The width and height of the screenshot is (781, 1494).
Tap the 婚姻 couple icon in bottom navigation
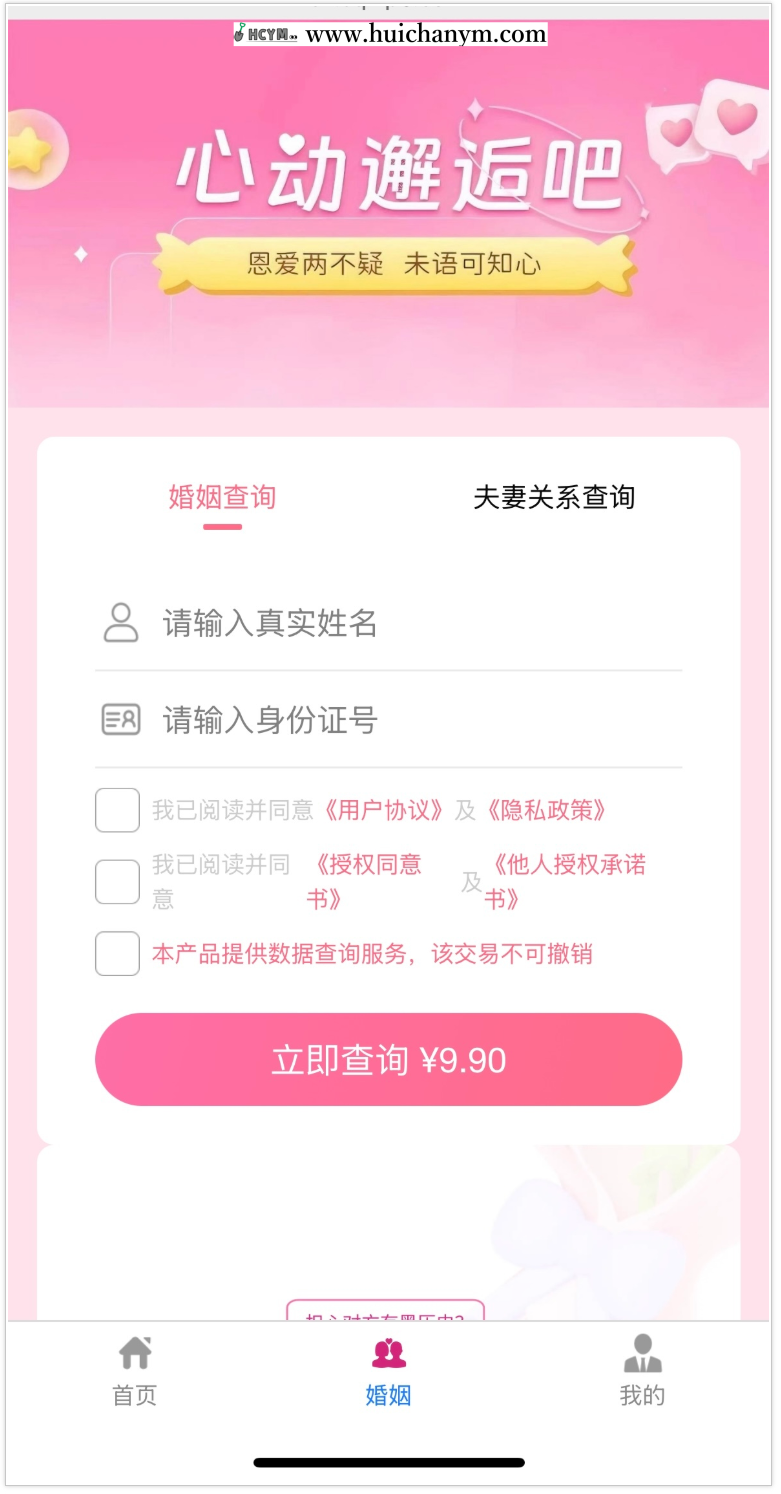click(389, 1353)
